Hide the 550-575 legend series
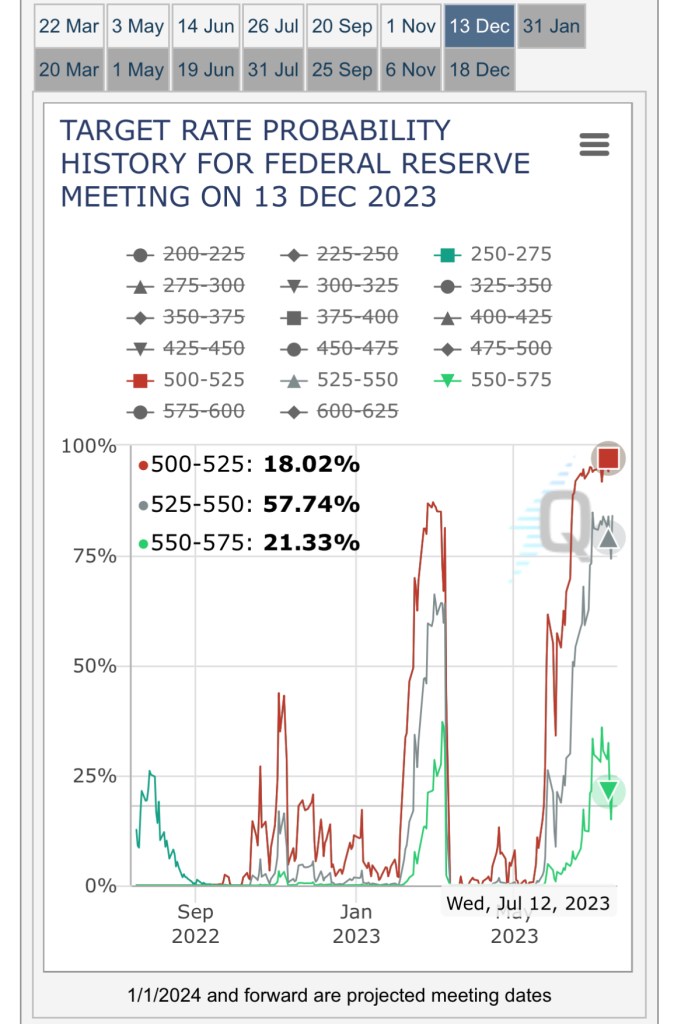The height and width of the screenshot is (1024, 674). click(510, 380)
